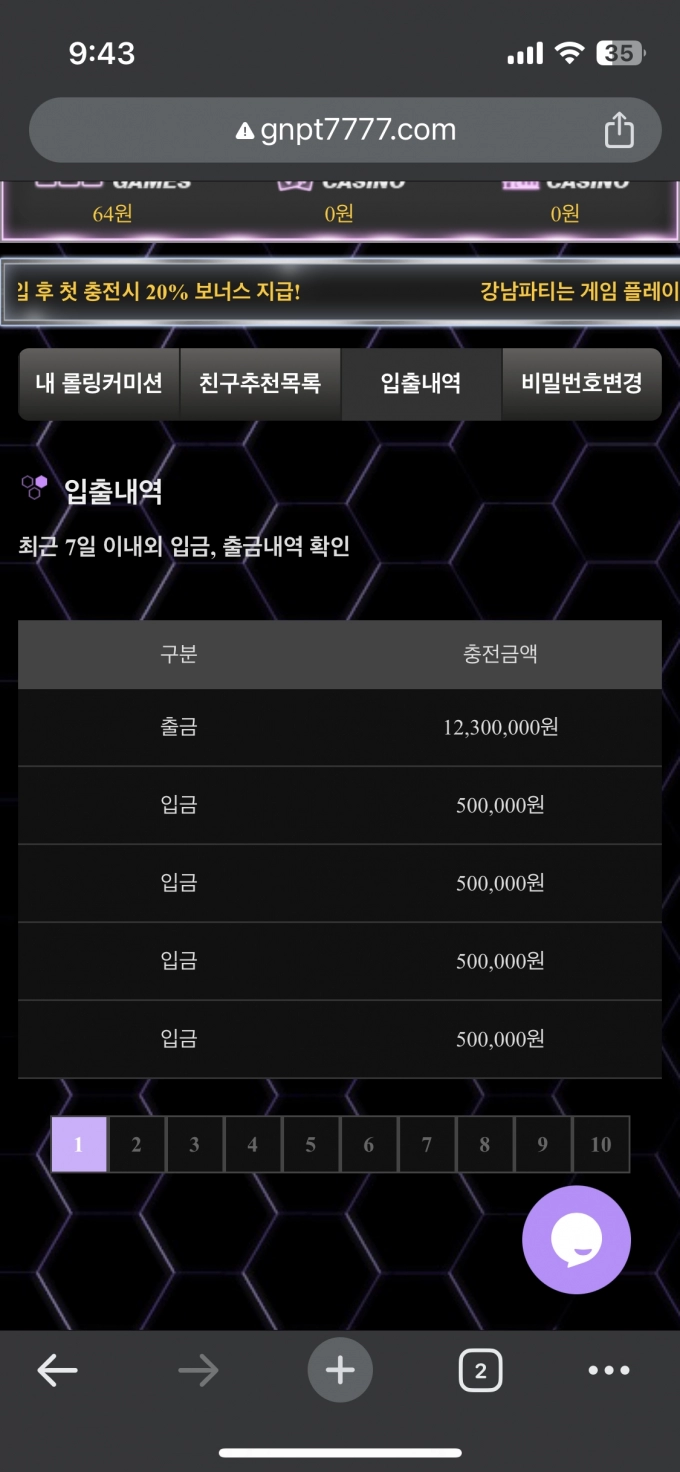The width and height of the screenshot is (680, 1472).
Task: Open the browser's three-dot menu
Action: tap(609, 1370)
